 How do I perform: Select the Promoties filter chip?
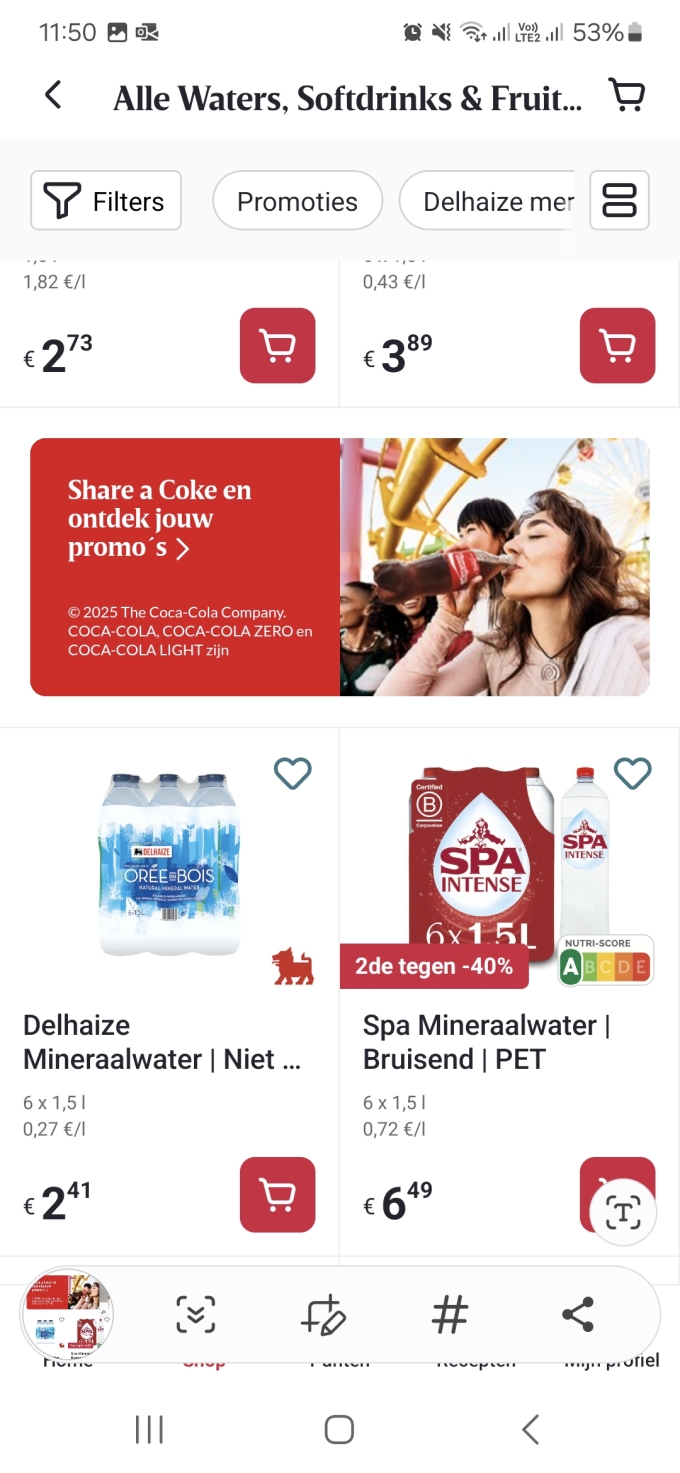[x=297, y=201]
